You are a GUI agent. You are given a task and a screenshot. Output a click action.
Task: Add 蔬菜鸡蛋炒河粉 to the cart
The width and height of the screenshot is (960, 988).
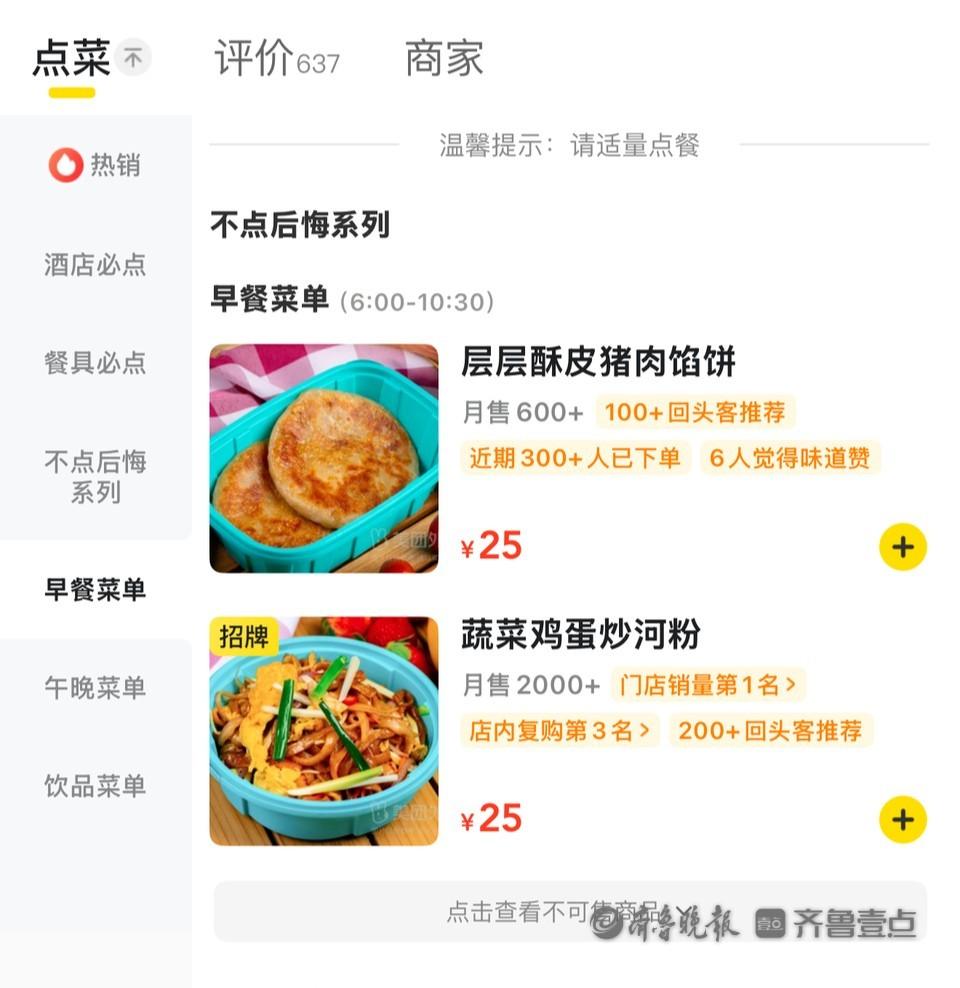point(902,820)
